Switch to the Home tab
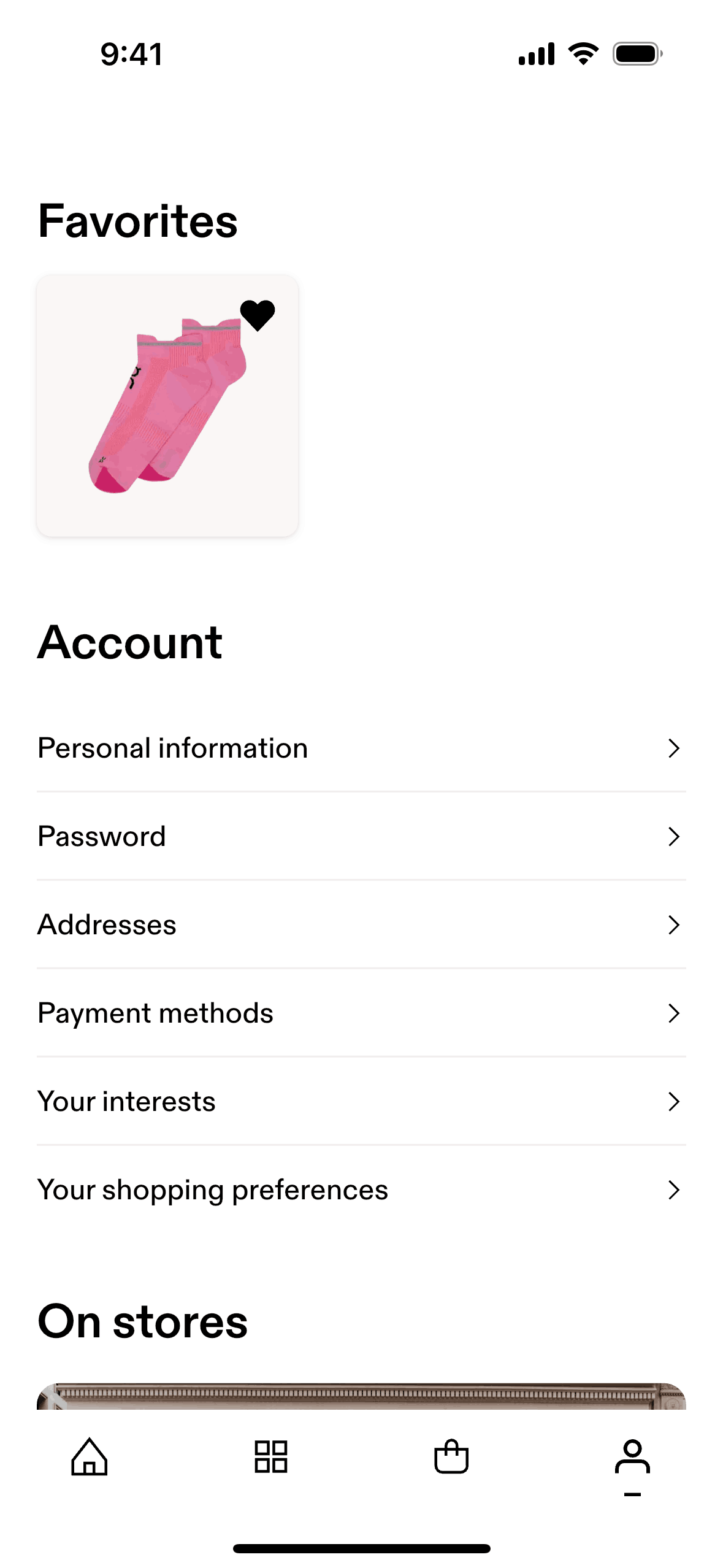Viewport: 723px width, 1568px height. (90, 1456)
